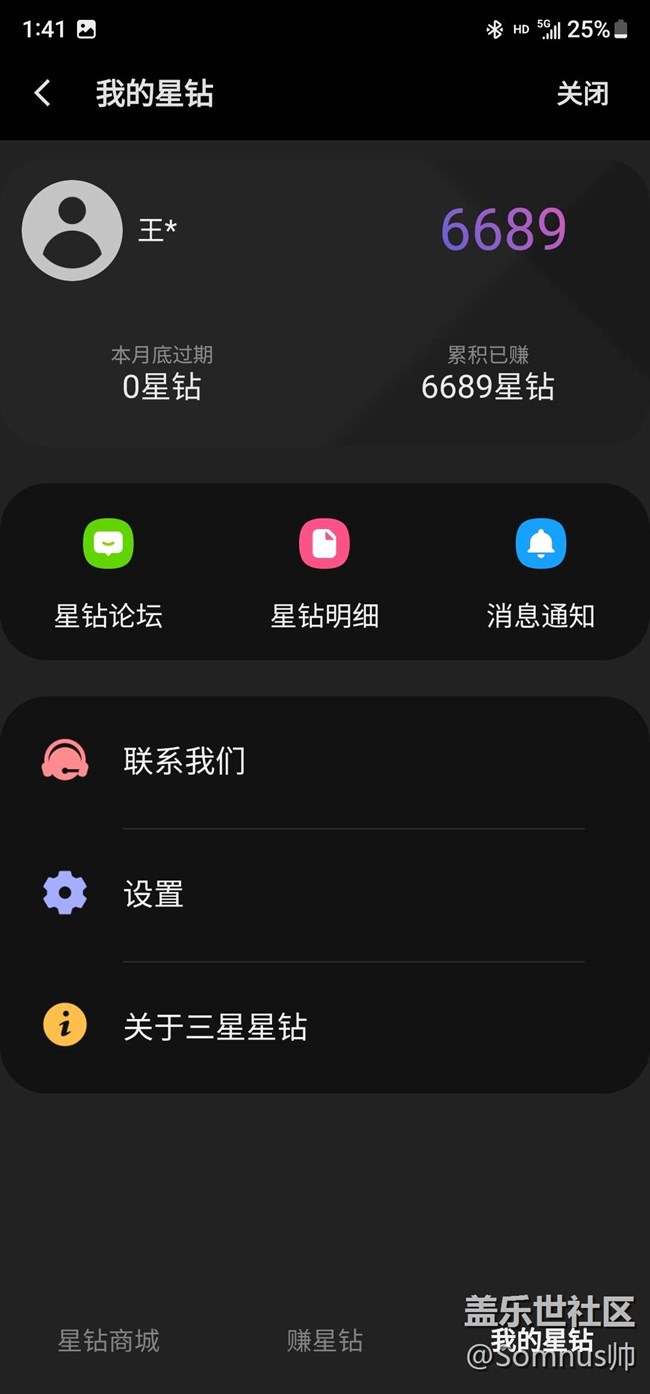Image resolution: width=650 pixels, height=1394 pixels.
Task: Open 设置 settings
Action: coord(324,894)
